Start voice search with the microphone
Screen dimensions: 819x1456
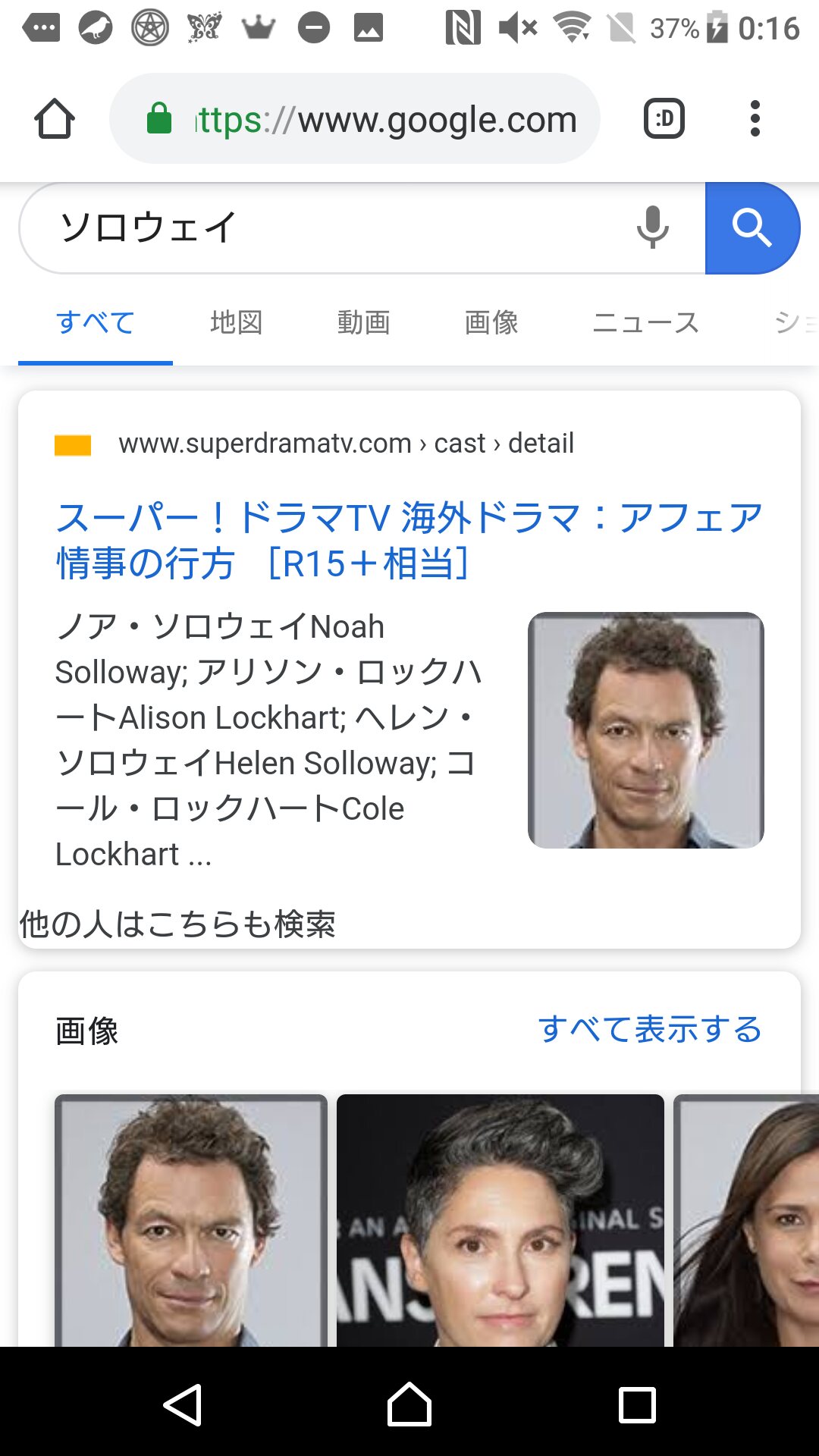(x=652, y=227)
